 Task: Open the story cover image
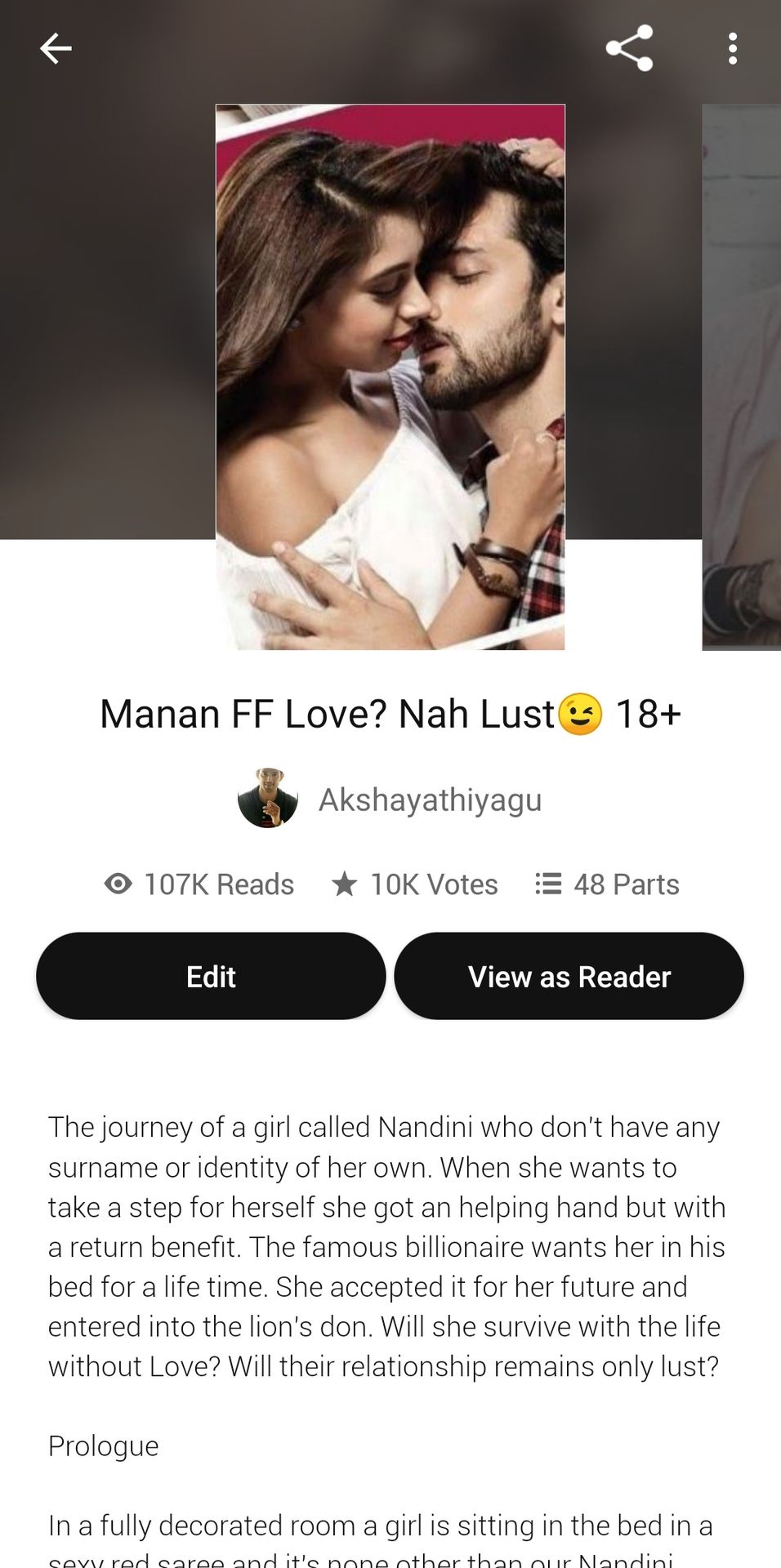point(390,376)
